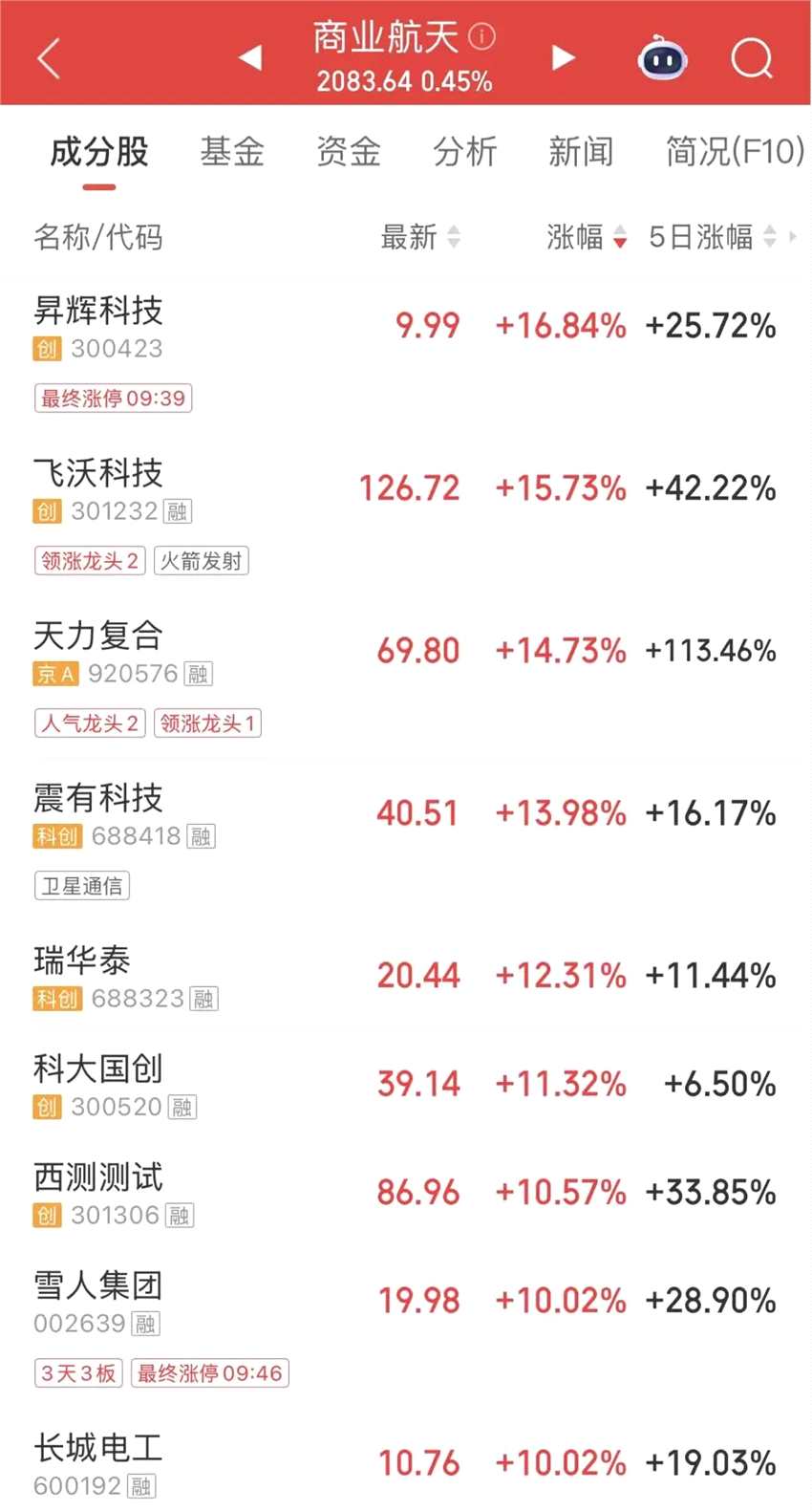This screenshot has width=812, height=1511.
Task: Open the robot assistant icon
Action: pos(662,58)
